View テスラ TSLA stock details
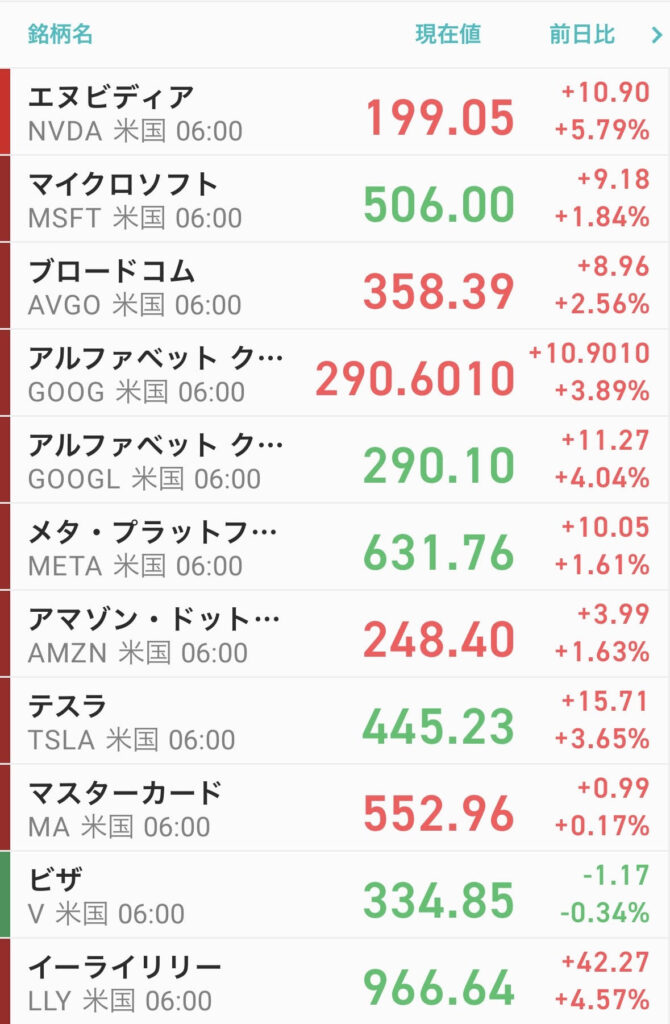Image resolution: width=670 pixels, height=1024 pixels. 335,721
